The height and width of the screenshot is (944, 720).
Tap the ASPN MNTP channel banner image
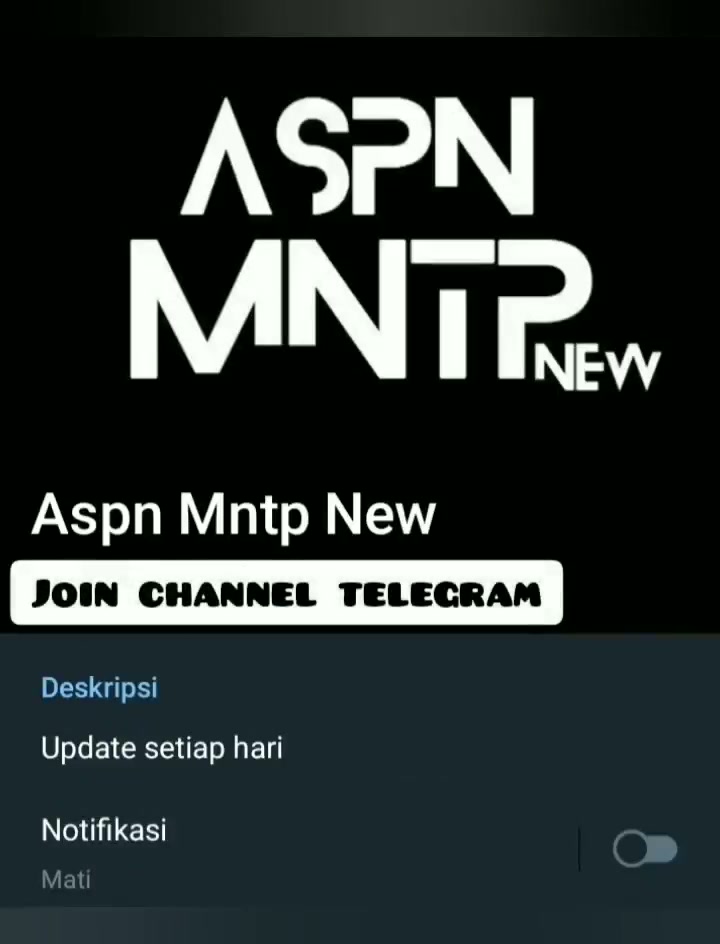pos(360,250)
